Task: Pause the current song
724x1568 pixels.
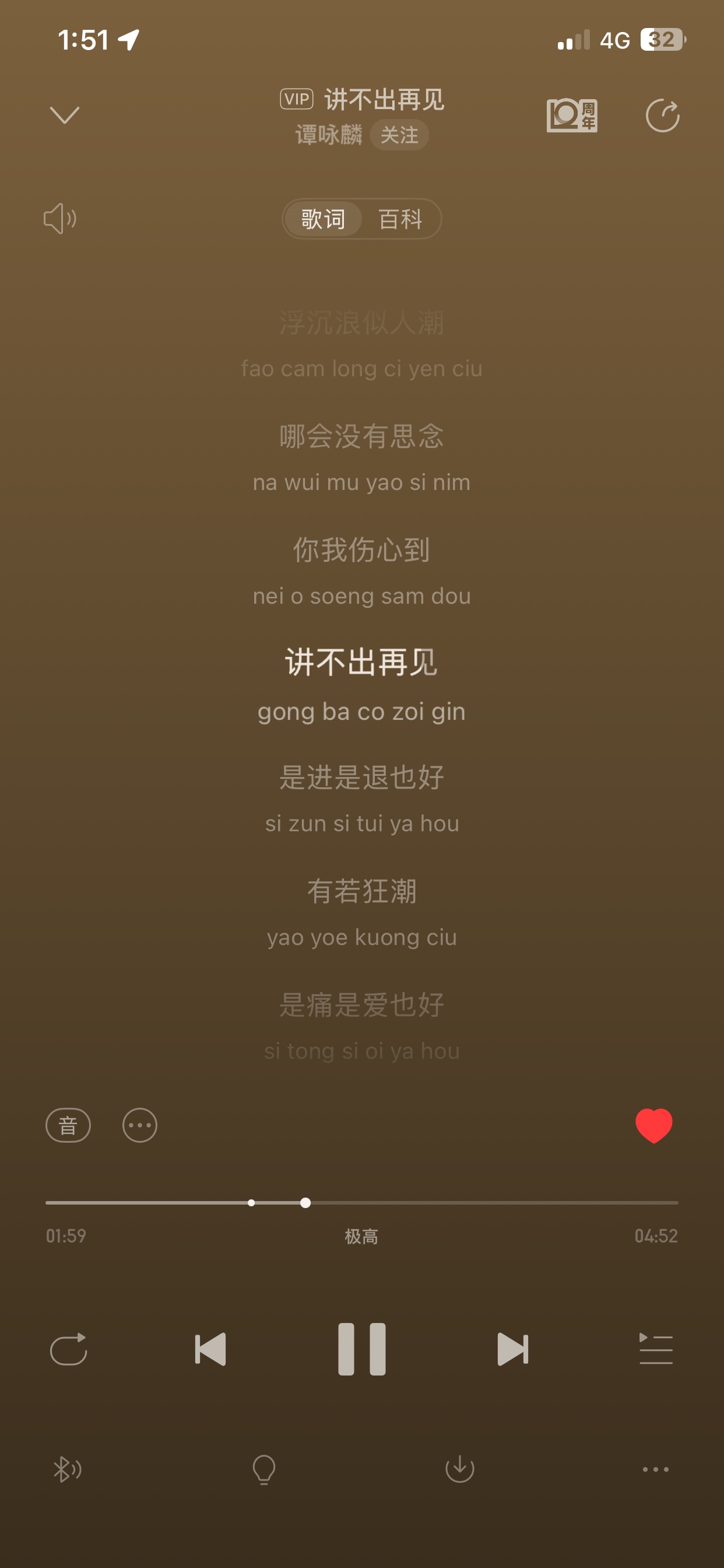Action: [x=362, y=1349]
